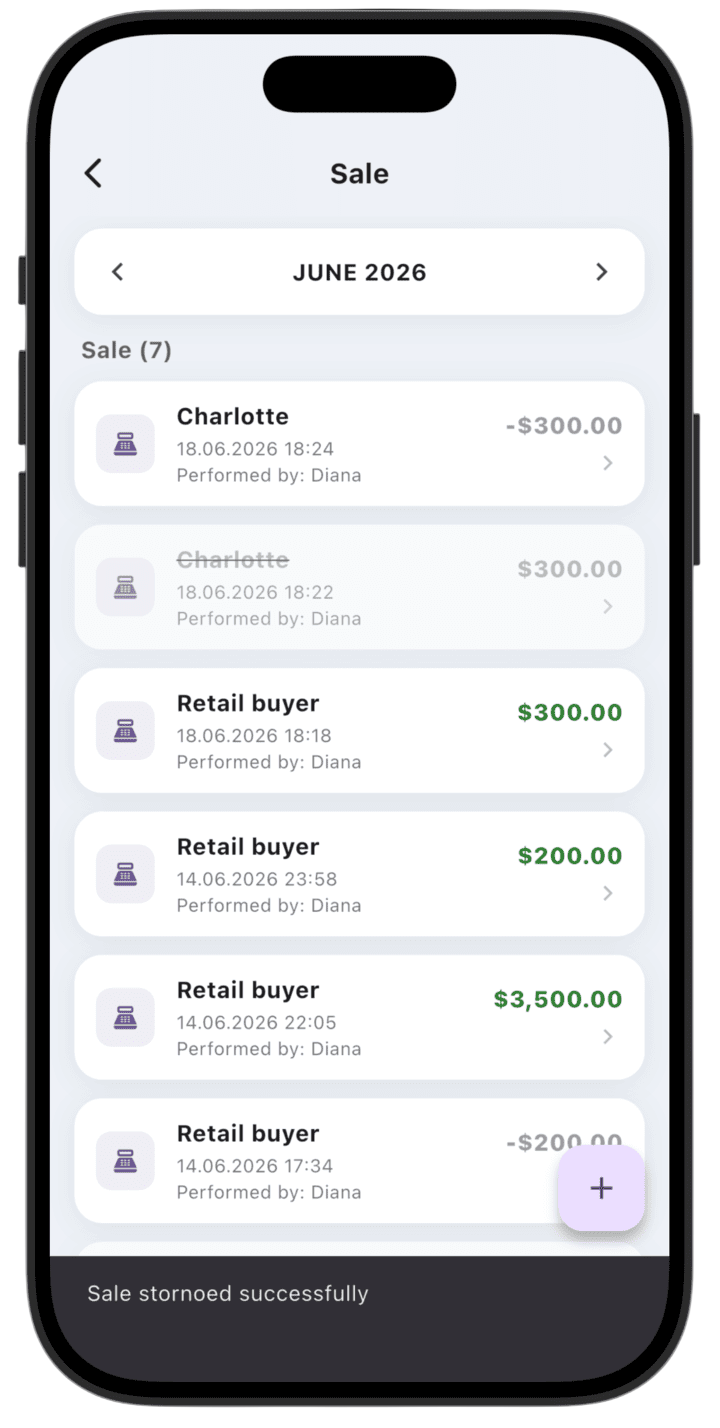Go to the previous month before June 2026
The height and width of the screenshot is (1428, 720).
[x=118, y=272]
